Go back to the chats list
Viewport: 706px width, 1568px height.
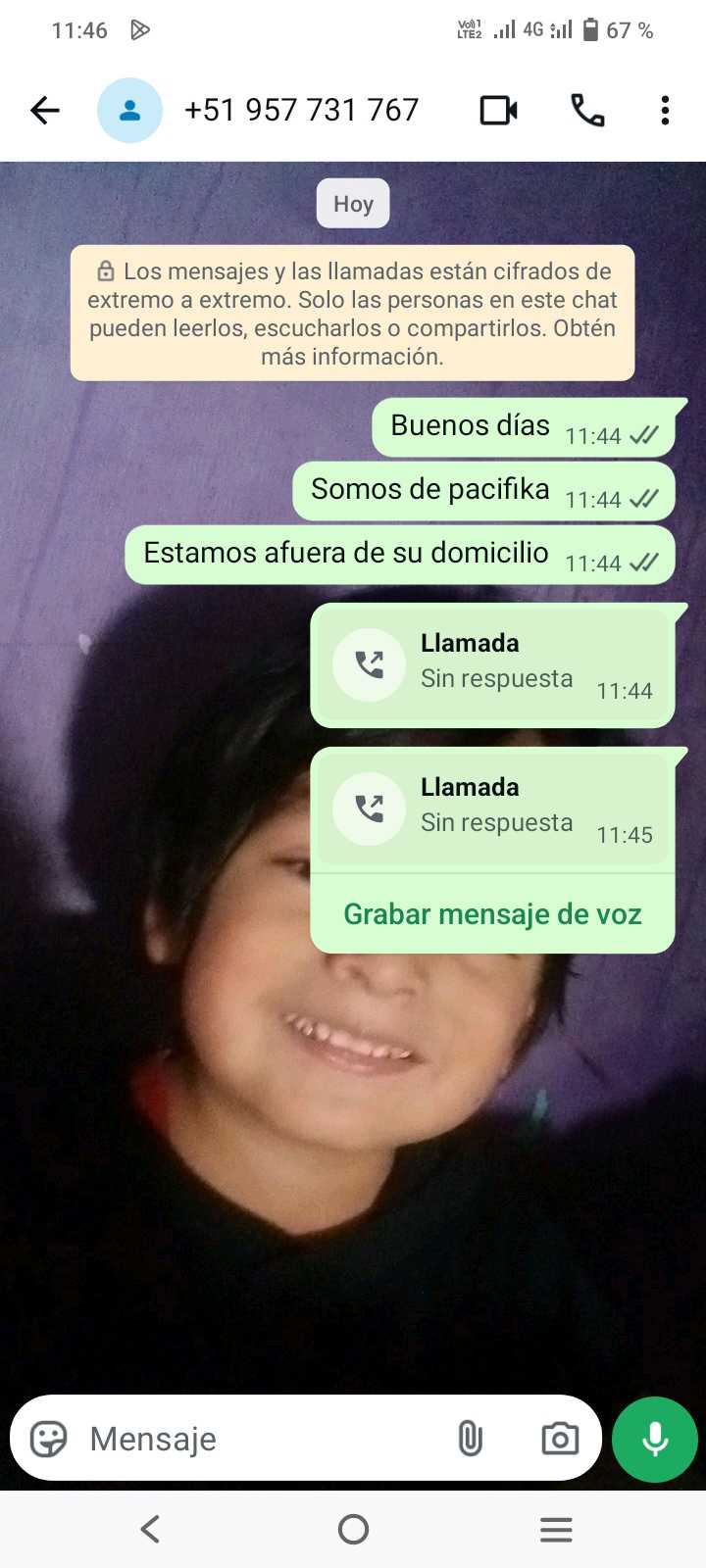click(x=45, y=111)
